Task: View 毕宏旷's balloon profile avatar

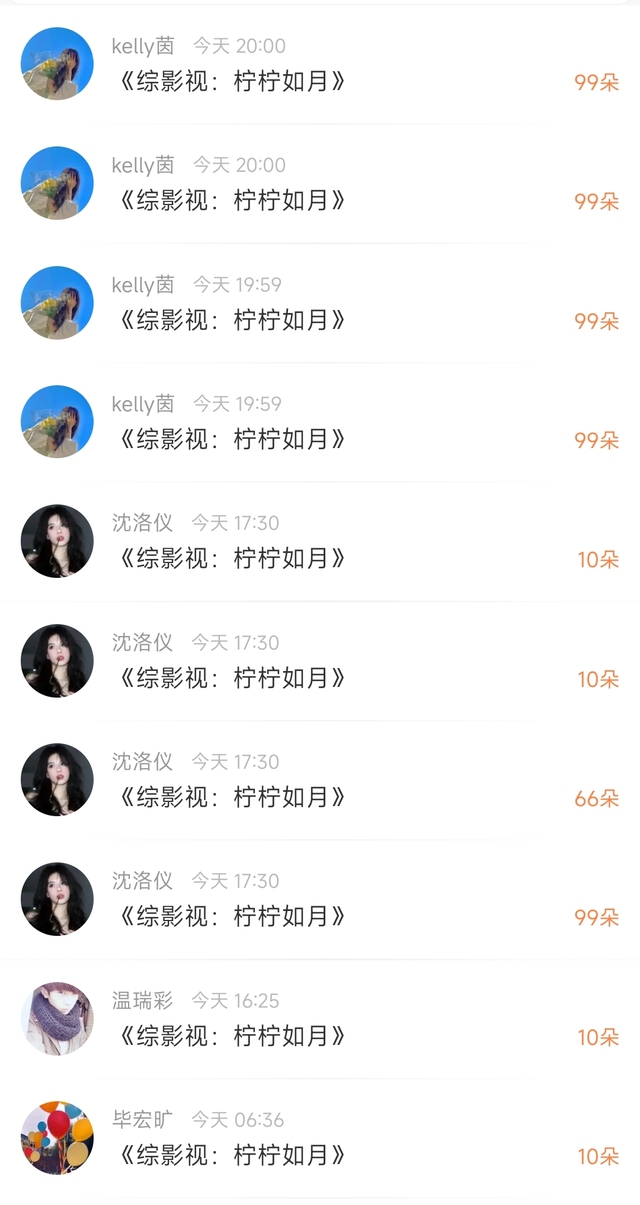Action: [x=57, y=1138]
